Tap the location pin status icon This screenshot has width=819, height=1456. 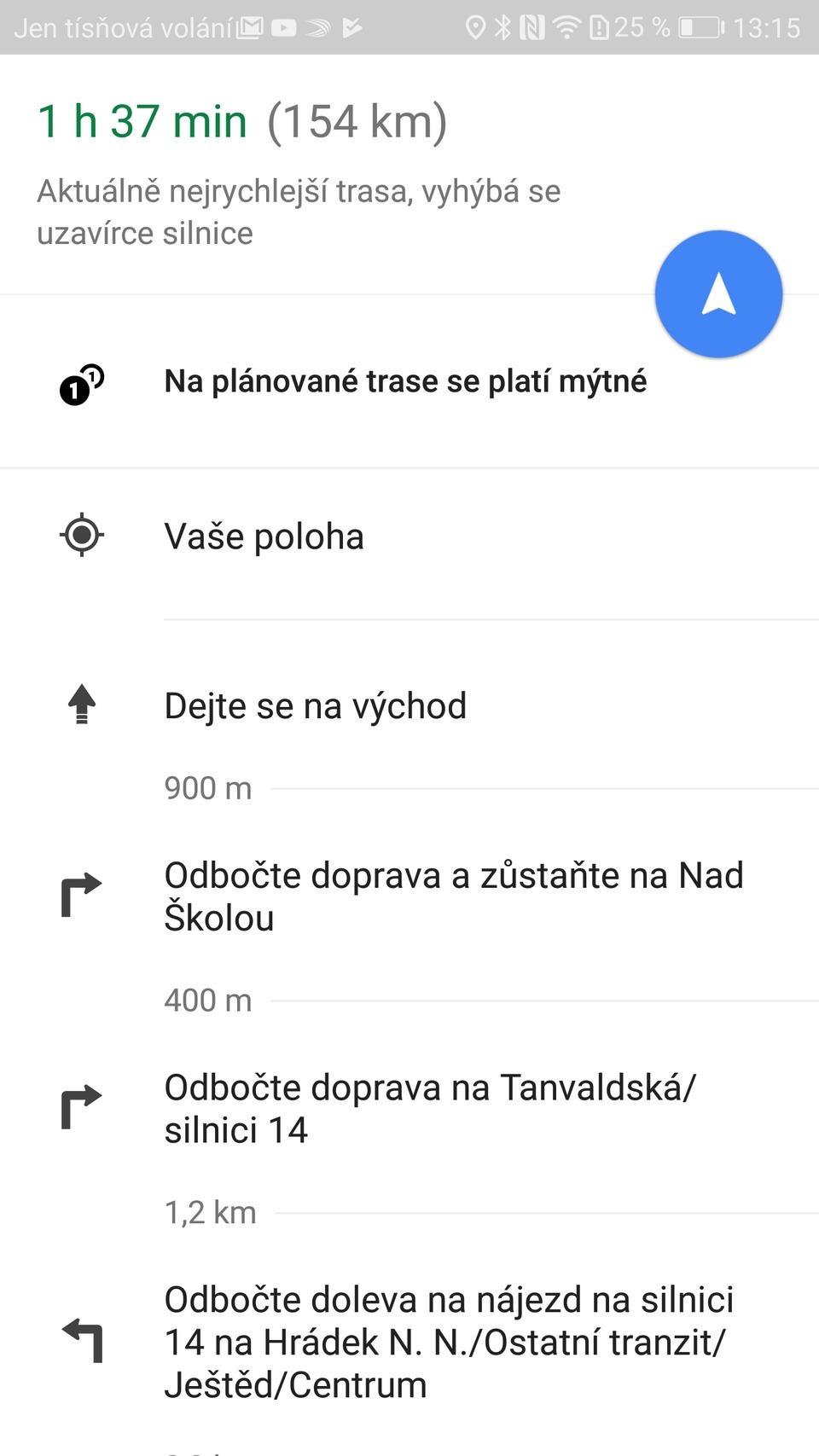pyautogui.click(x=475, y=26)
